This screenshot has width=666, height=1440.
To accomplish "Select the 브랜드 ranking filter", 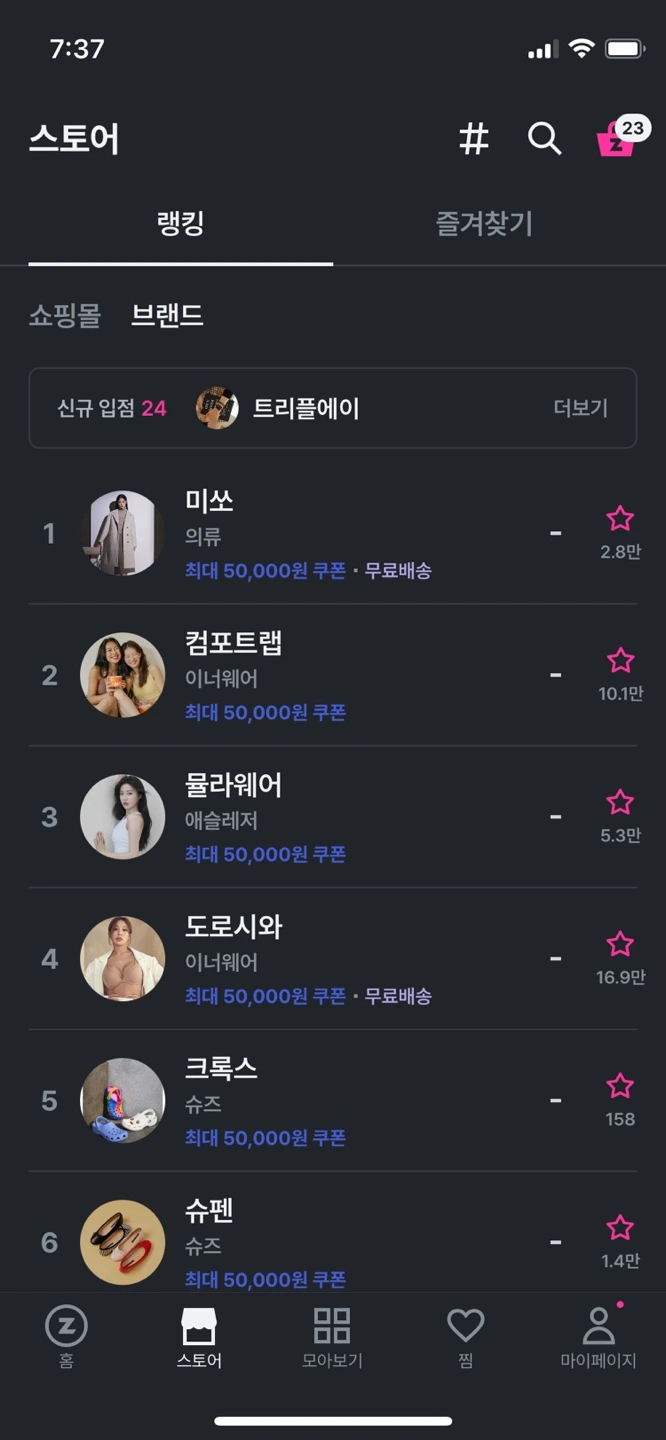I will [167, 316].
